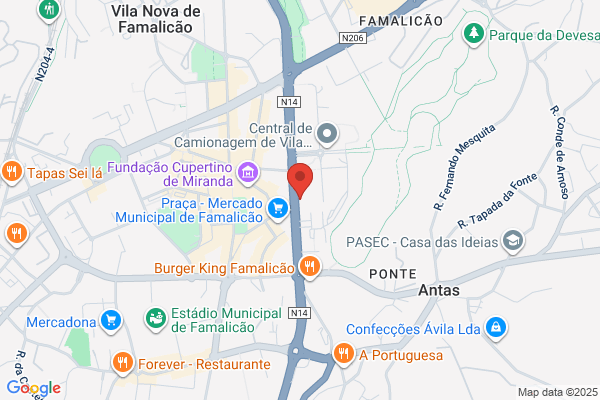Select the Fundação Cupertino de Miranda pin
600x400 pixels.
tap(248, 173)
